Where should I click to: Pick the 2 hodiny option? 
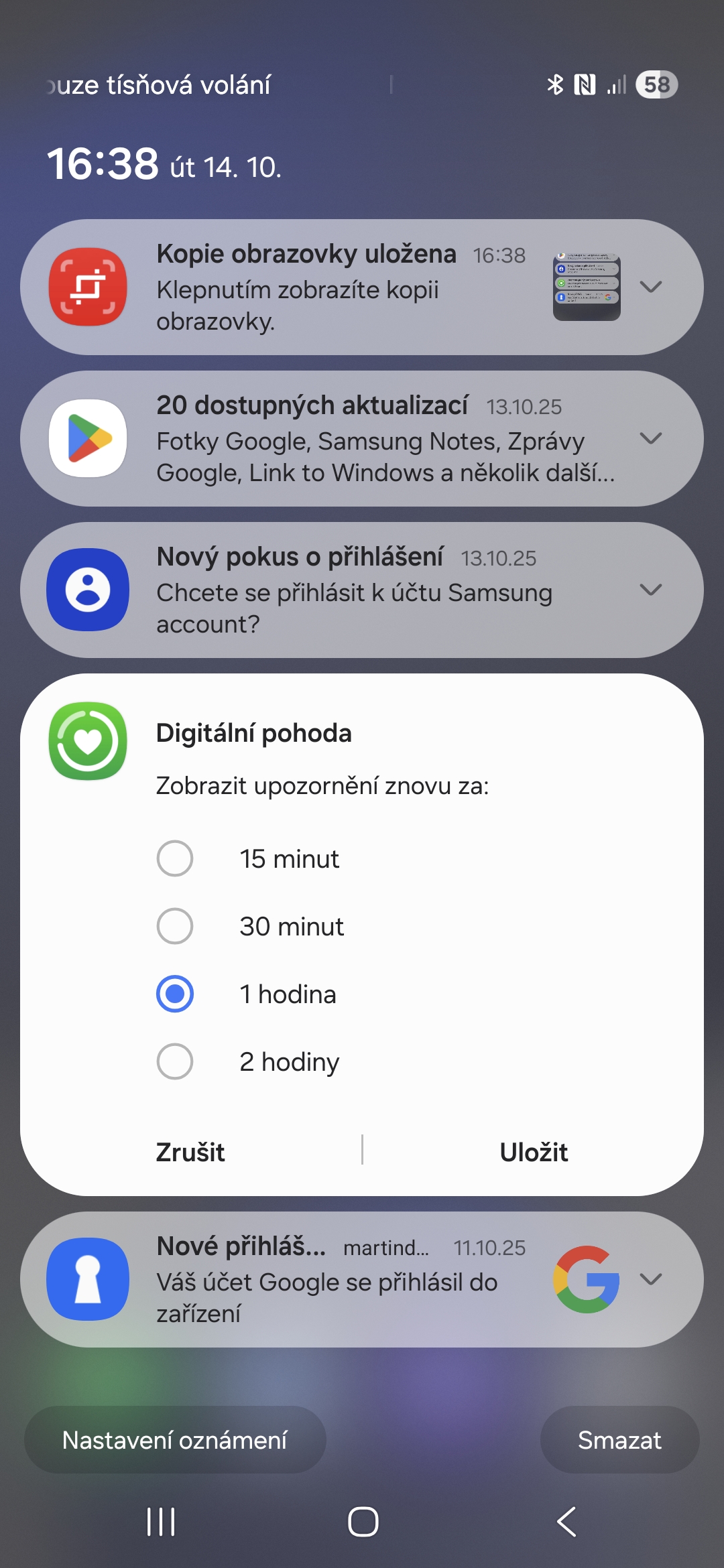click(x=175, y=1061)
